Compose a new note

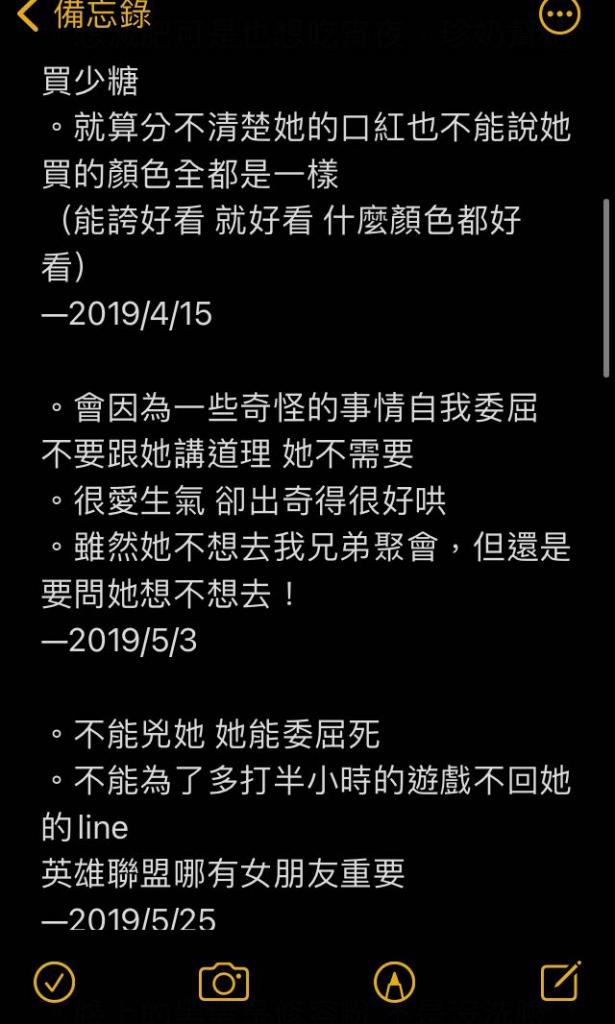(560, 982)
